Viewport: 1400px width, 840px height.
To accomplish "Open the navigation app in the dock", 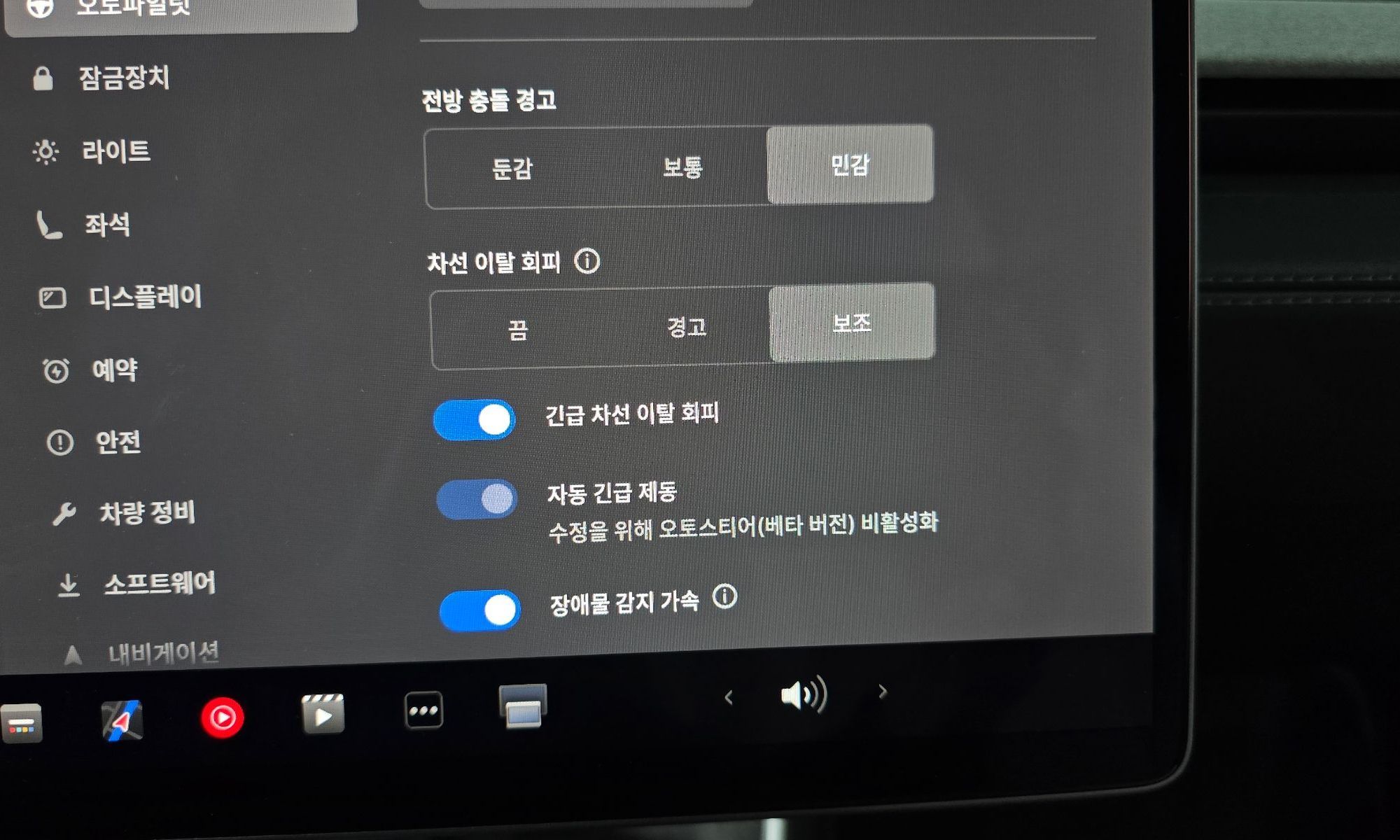I will tap(122, 720).
